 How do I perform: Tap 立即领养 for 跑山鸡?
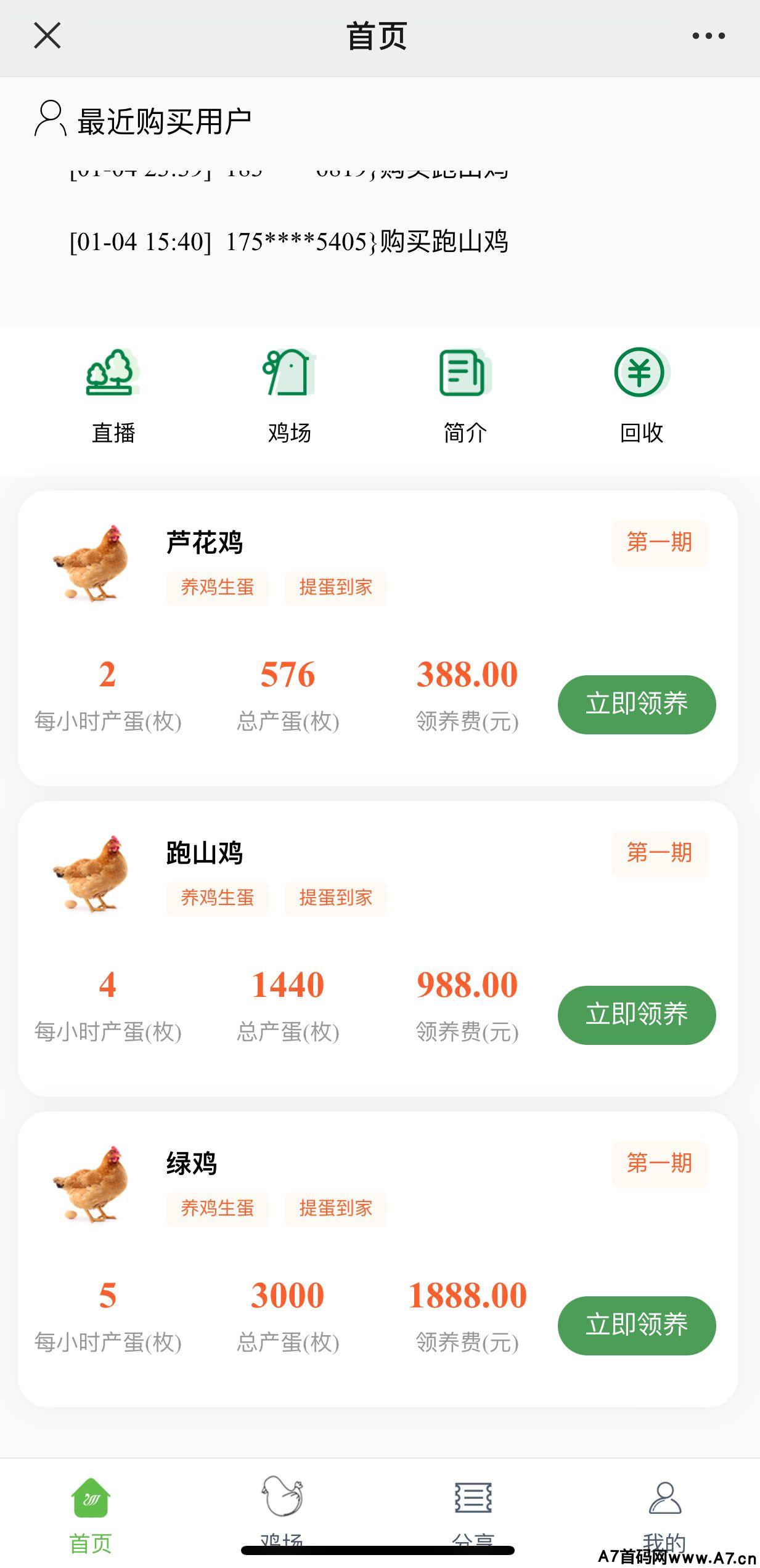(636, 1015)
